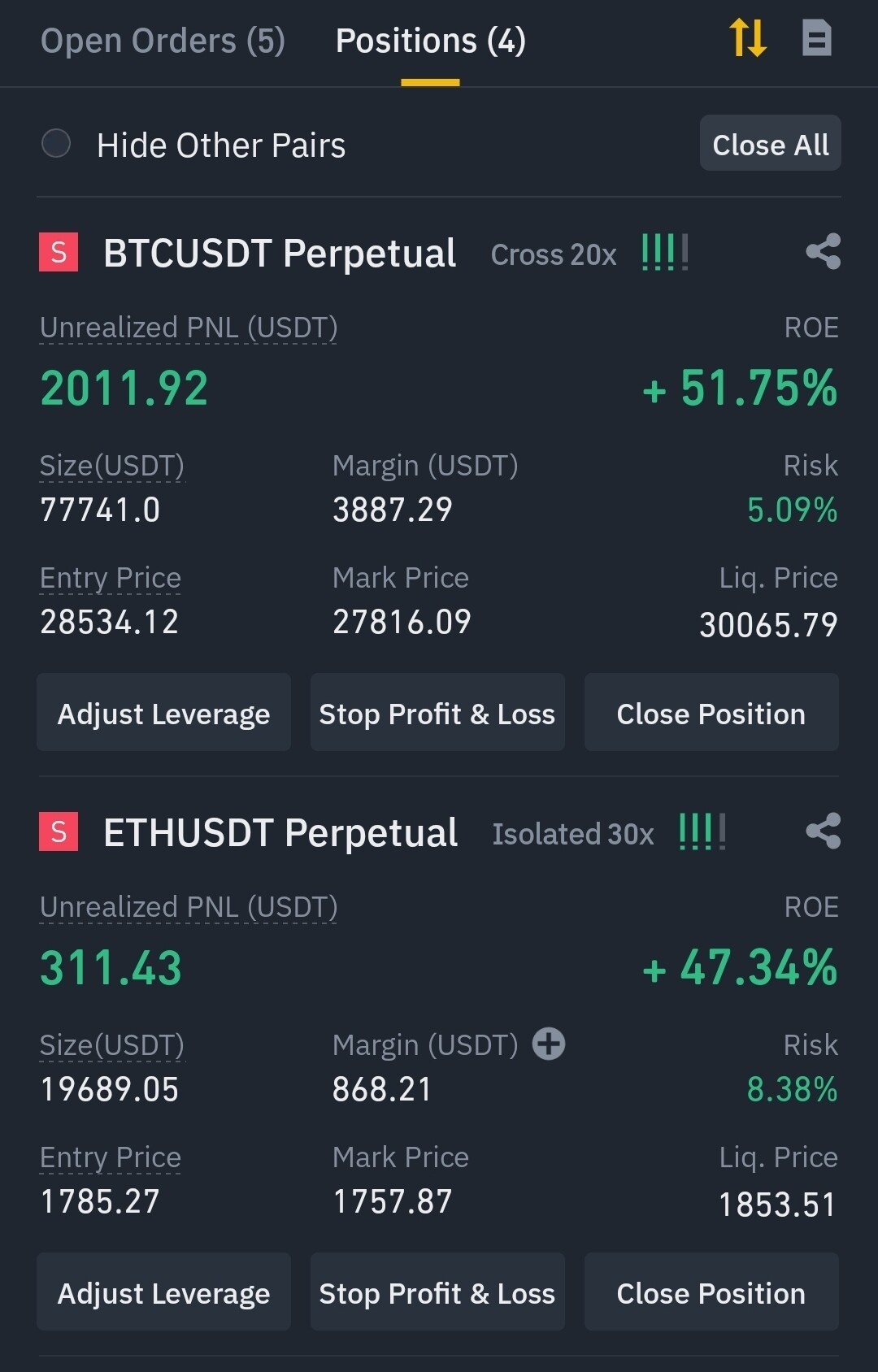The width and height of the screenshot is (878, 1372).
Task: Open the BTCUSDT Perpetual pair title
Action: tap(279, 254)
